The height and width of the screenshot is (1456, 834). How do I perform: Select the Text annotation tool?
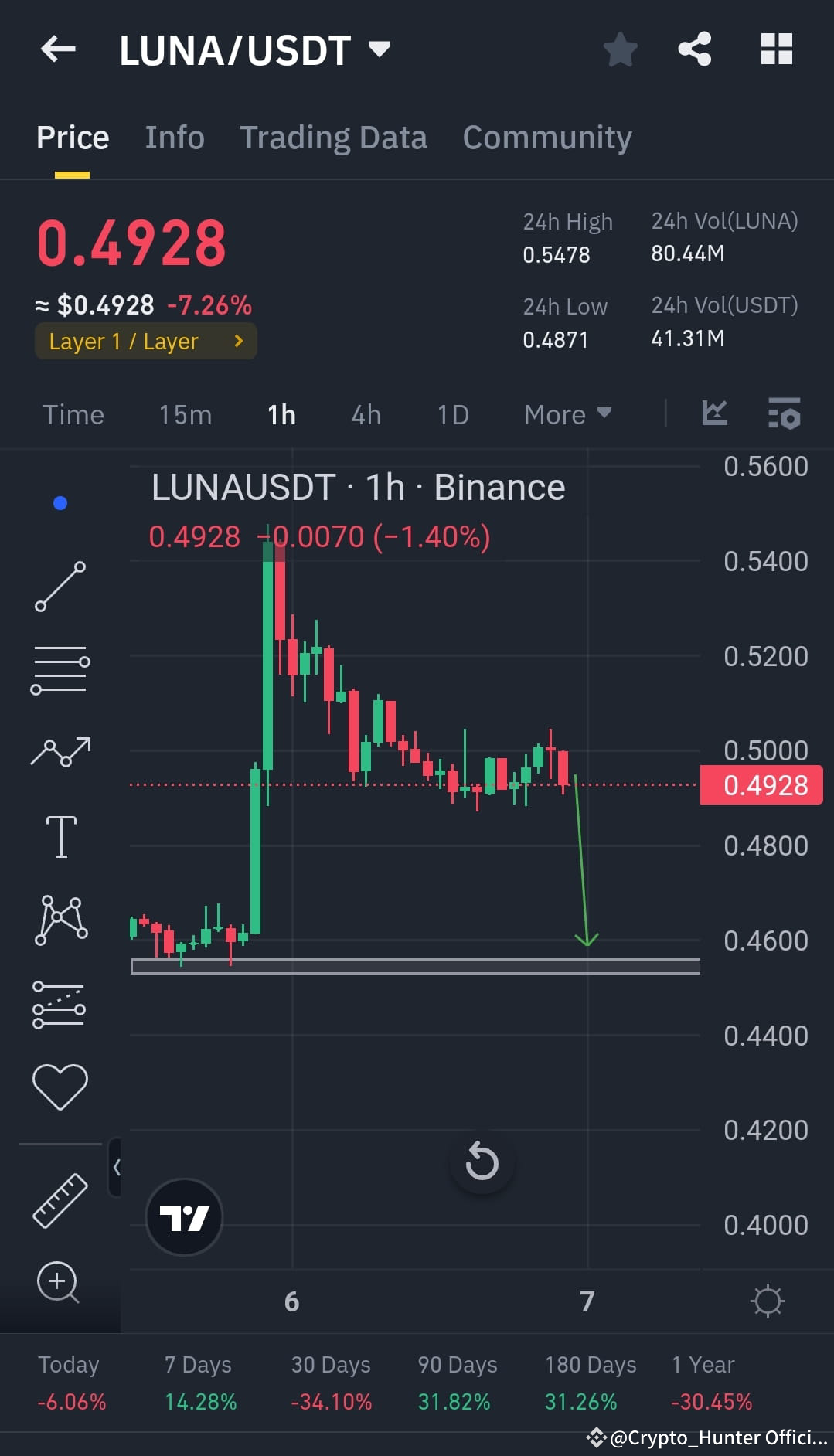point(60,837)
